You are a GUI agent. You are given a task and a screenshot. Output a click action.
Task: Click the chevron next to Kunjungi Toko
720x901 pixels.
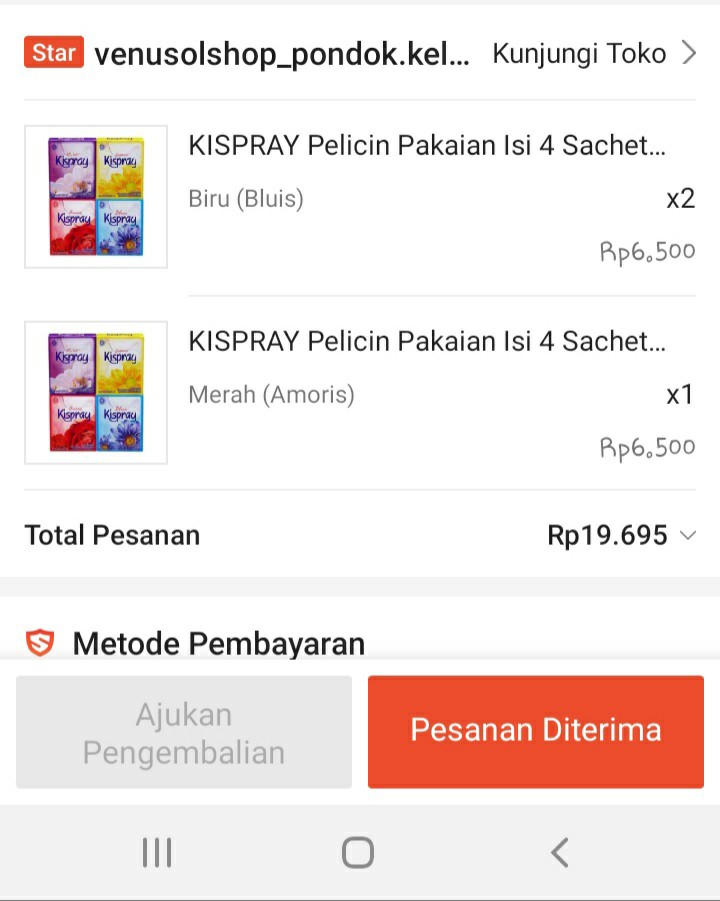point(689,53)
